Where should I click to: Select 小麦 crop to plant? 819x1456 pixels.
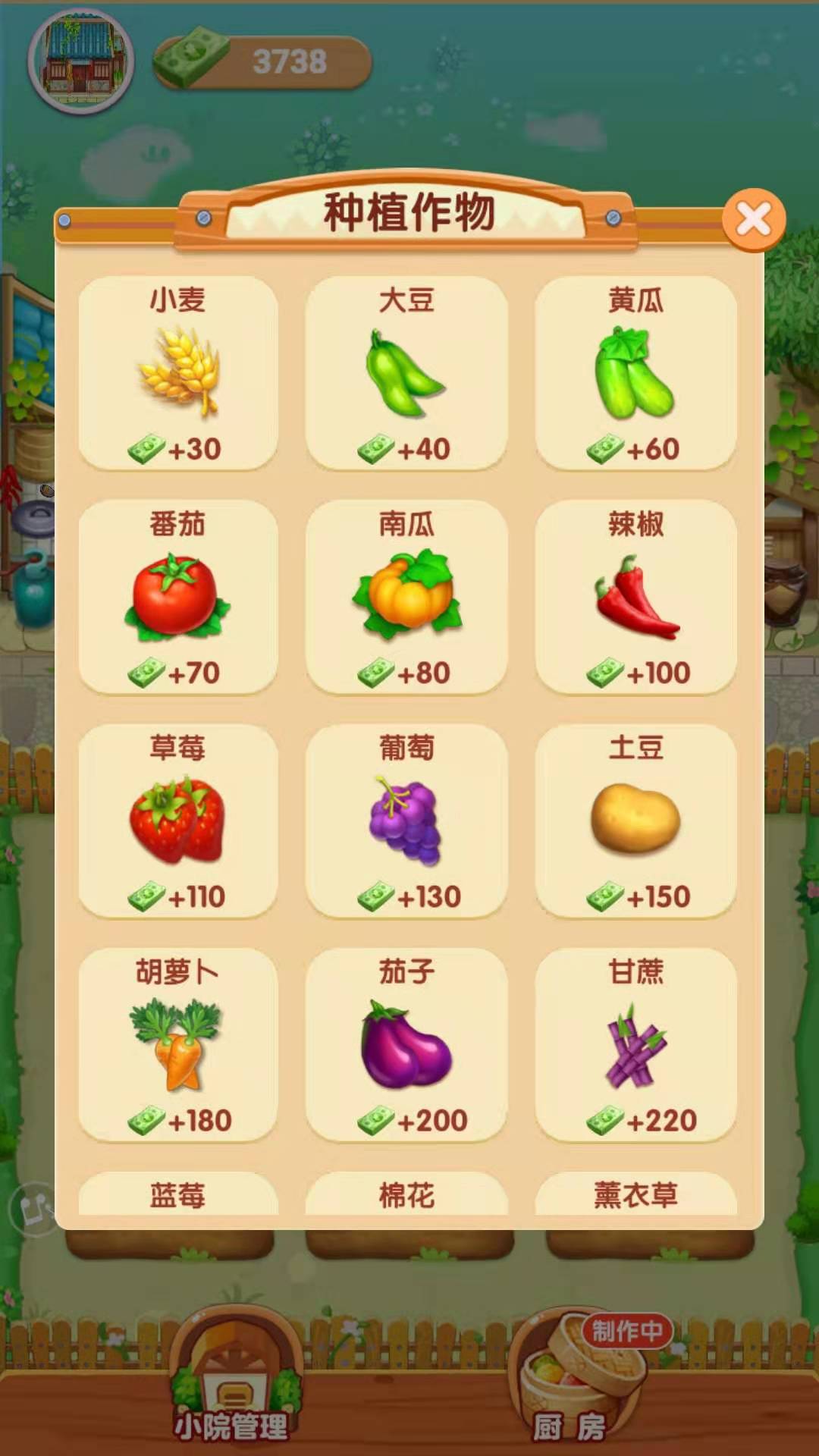pos(178,373)
